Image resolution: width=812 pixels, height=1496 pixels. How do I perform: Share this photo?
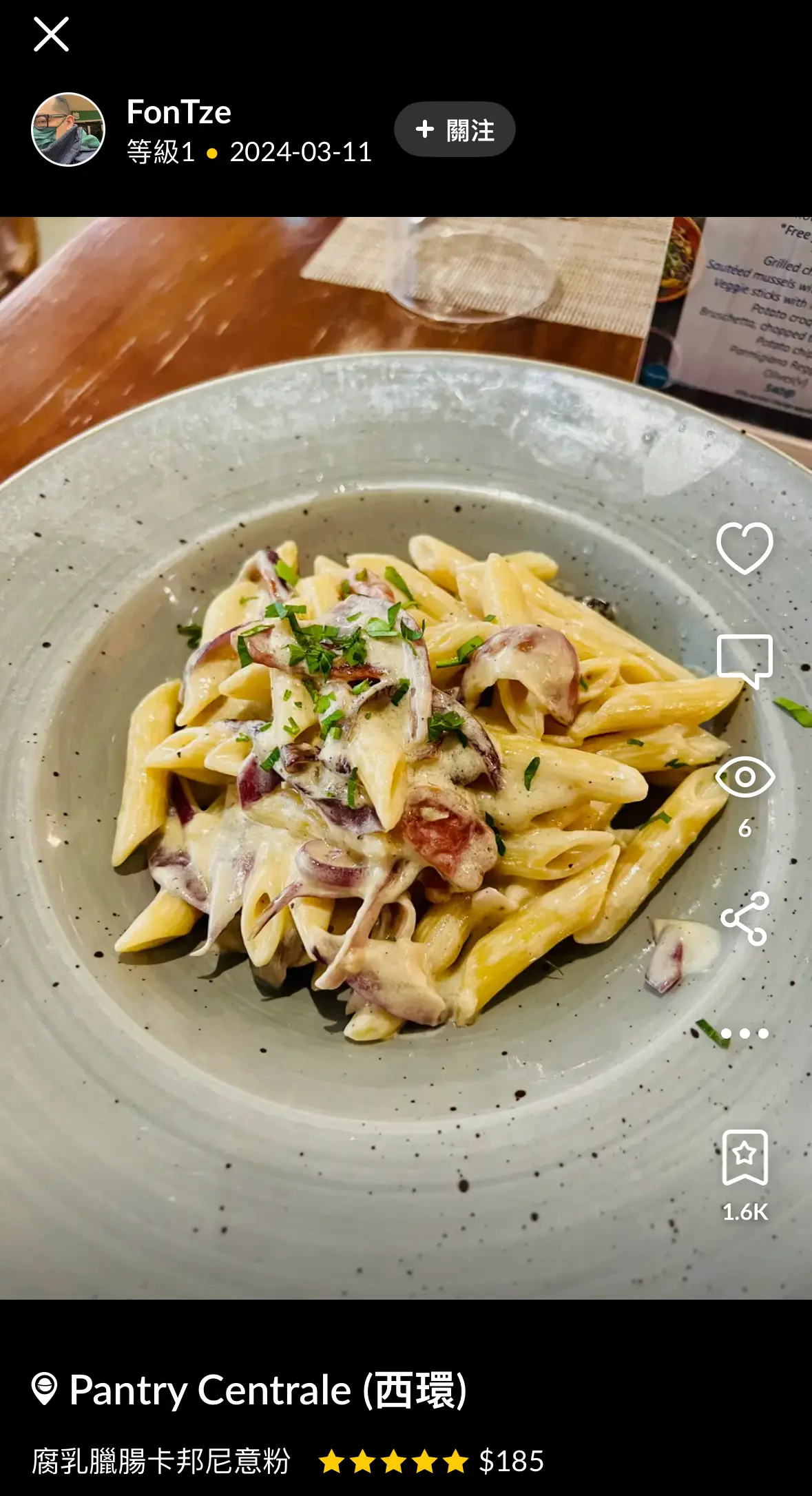pyautogui.click(x=745, y=918)
